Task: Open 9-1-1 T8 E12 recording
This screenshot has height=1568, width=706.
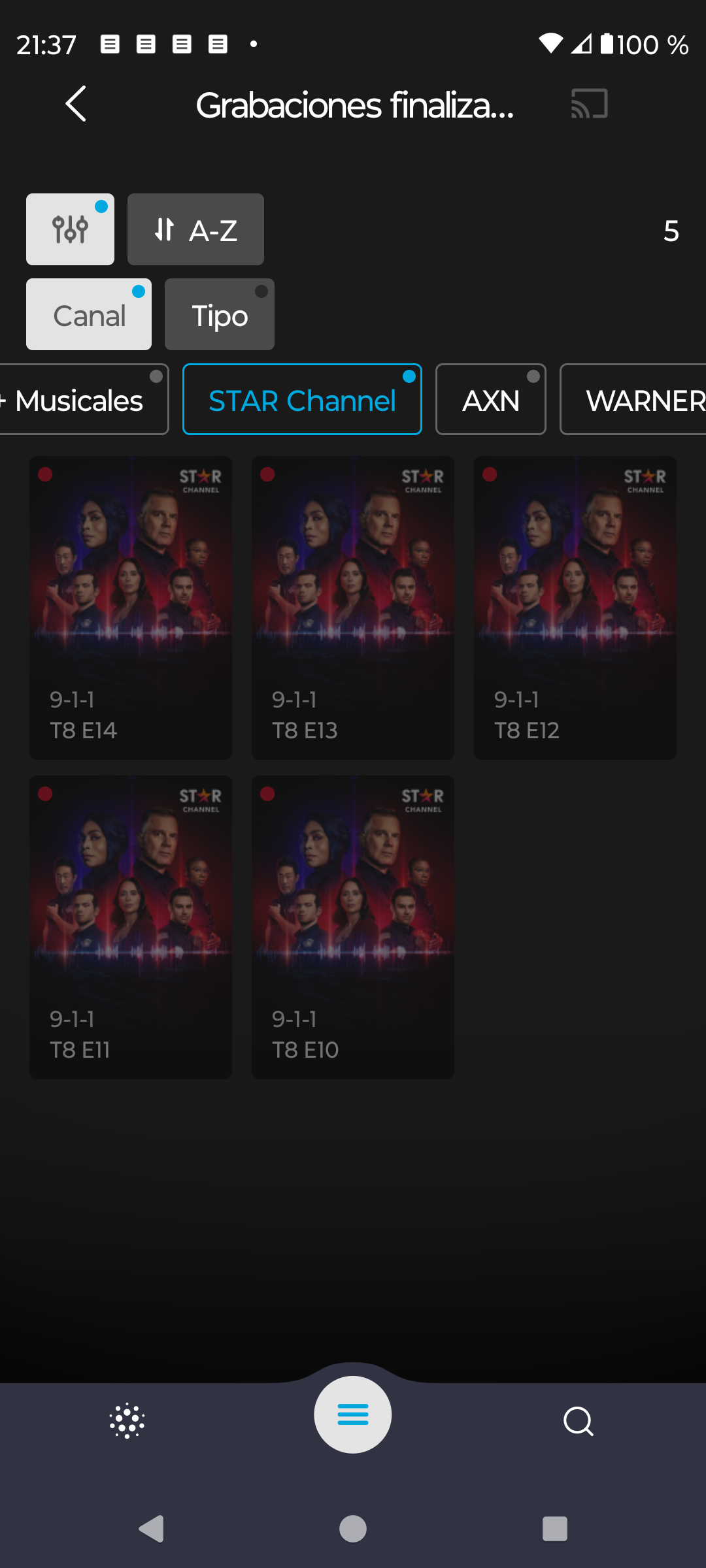Action: click(x=575, y=608)
